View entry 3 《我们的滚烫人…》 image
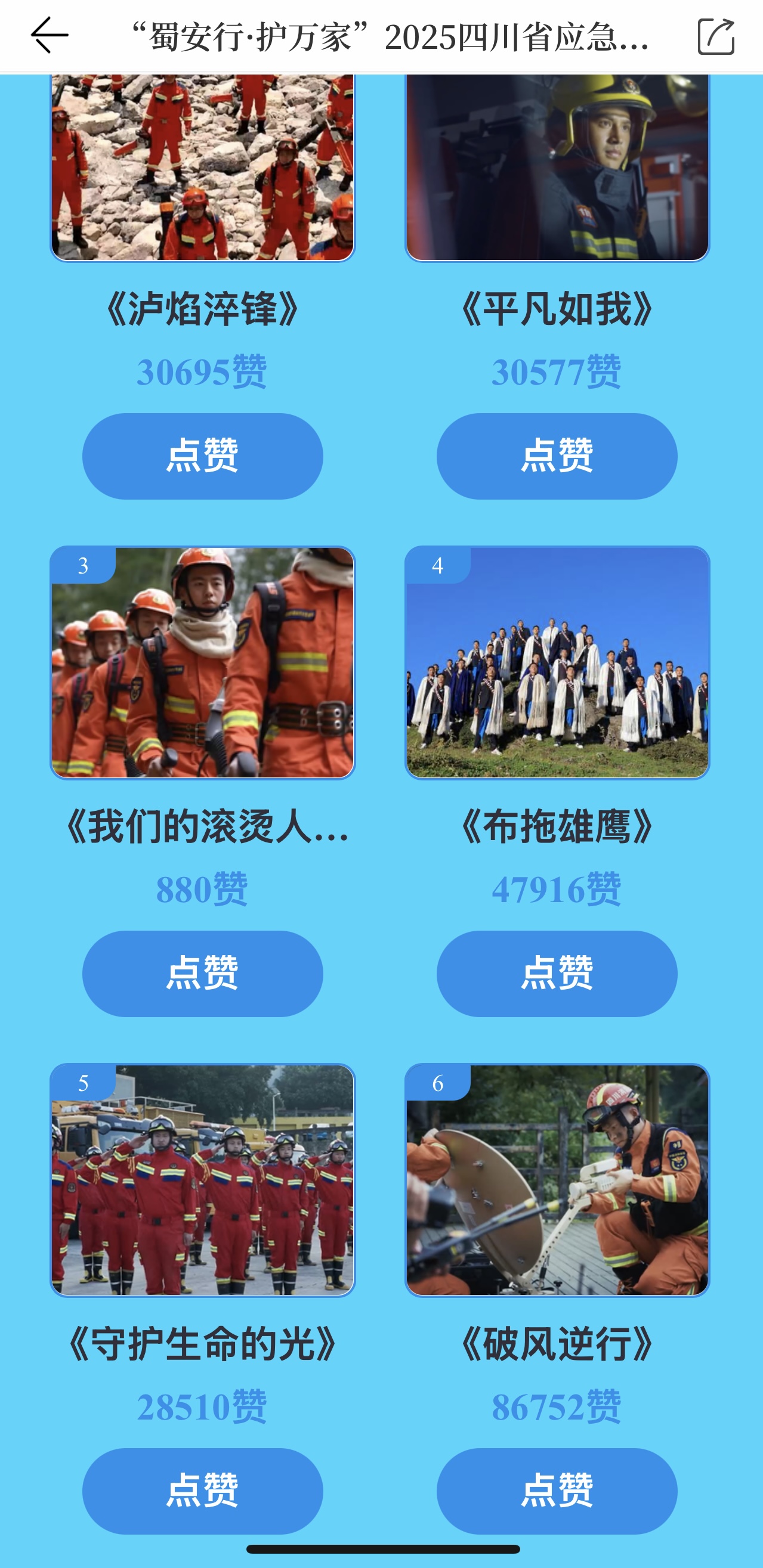 [x=202, y=662]
